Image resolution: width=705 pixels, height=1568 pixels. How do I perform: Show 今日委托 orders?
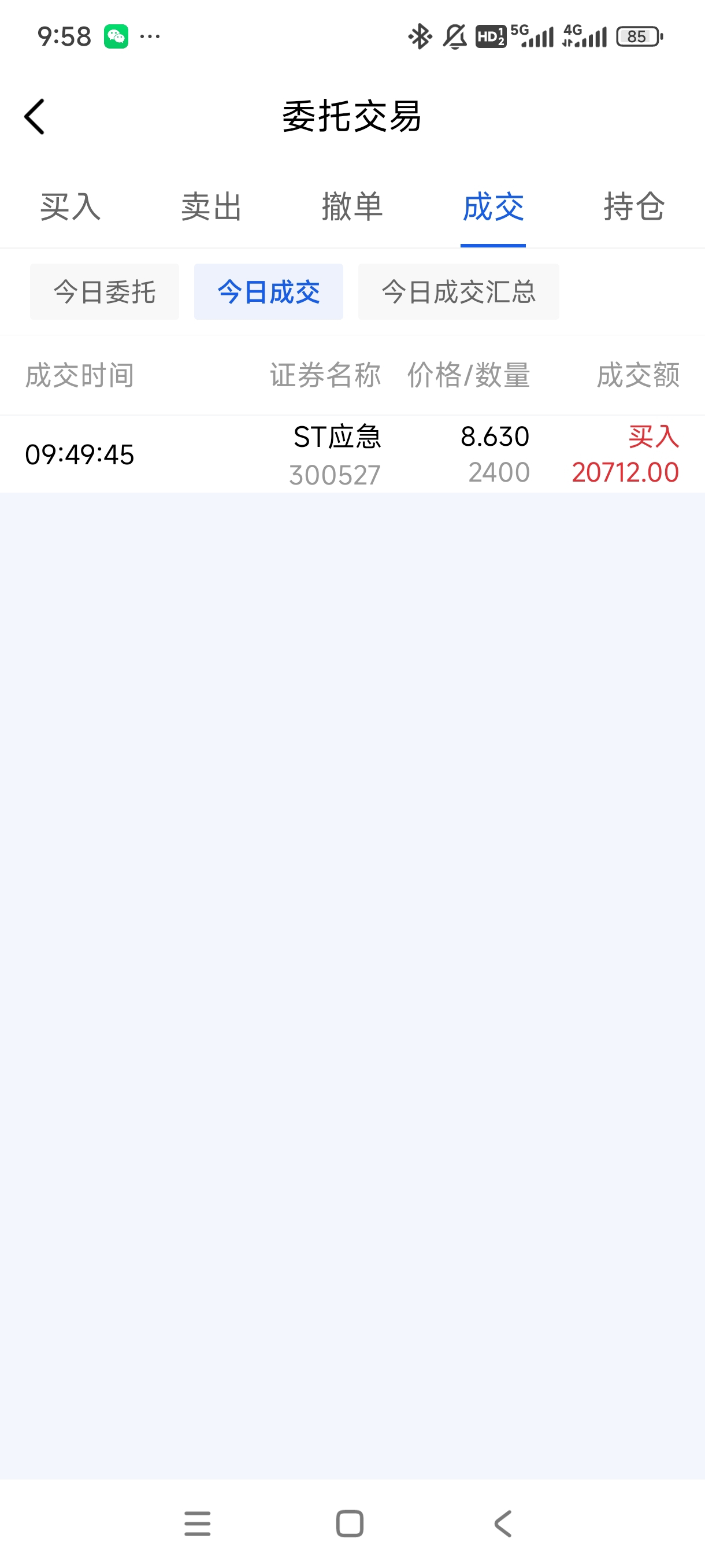click(105, 291)
